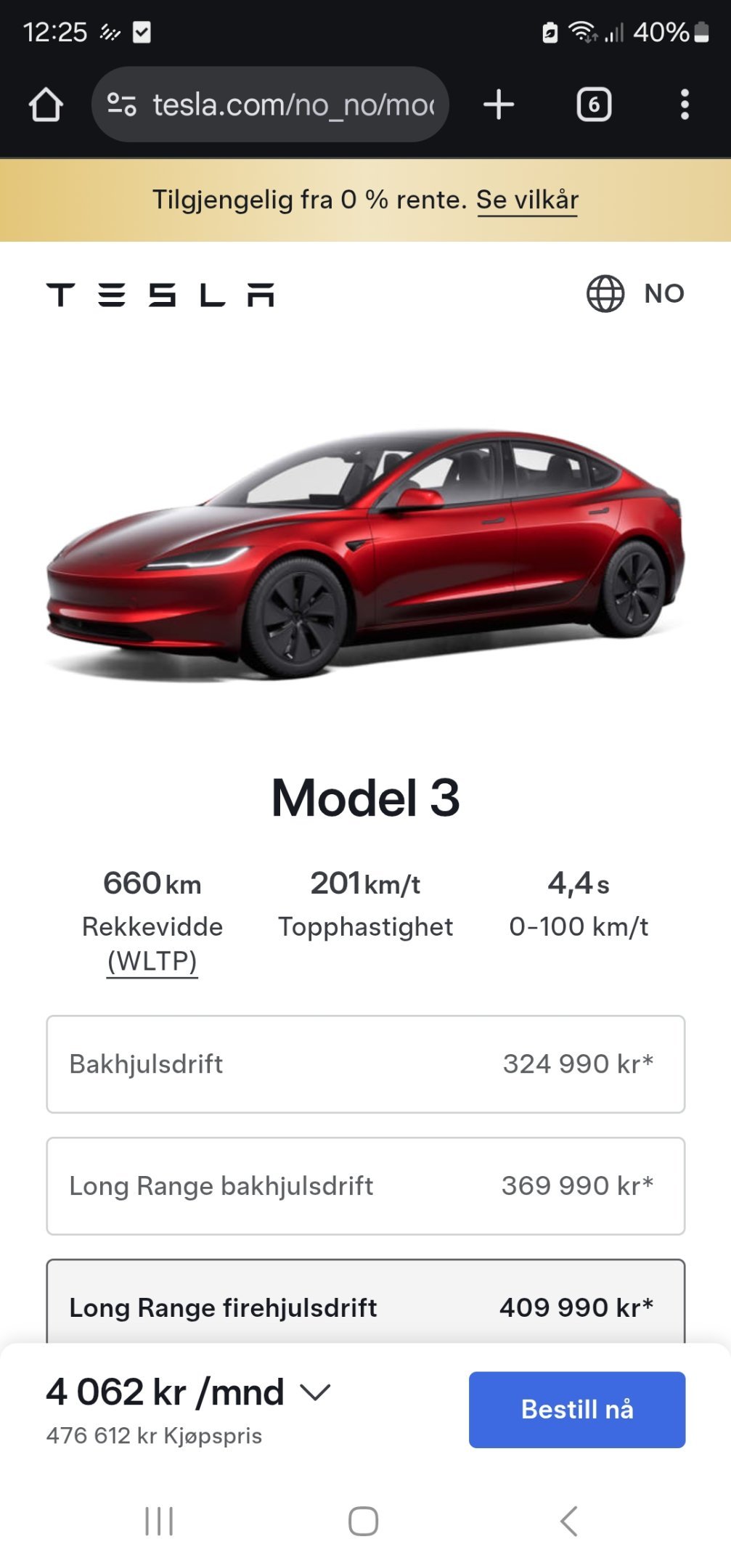Go to the browser home page
The image size is (731, 1568).
46,105
